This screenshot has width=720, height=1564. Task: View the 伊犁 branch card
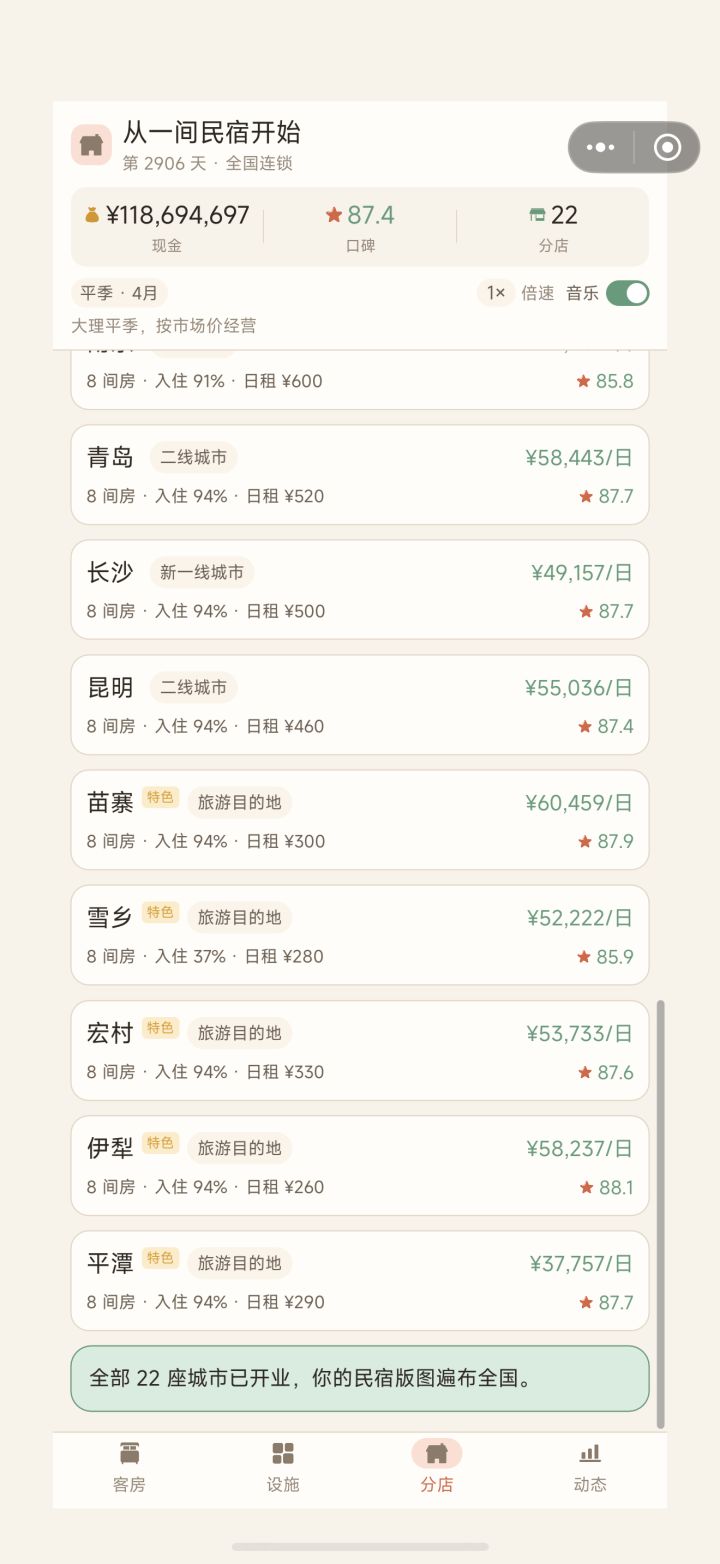[360, 1166]
